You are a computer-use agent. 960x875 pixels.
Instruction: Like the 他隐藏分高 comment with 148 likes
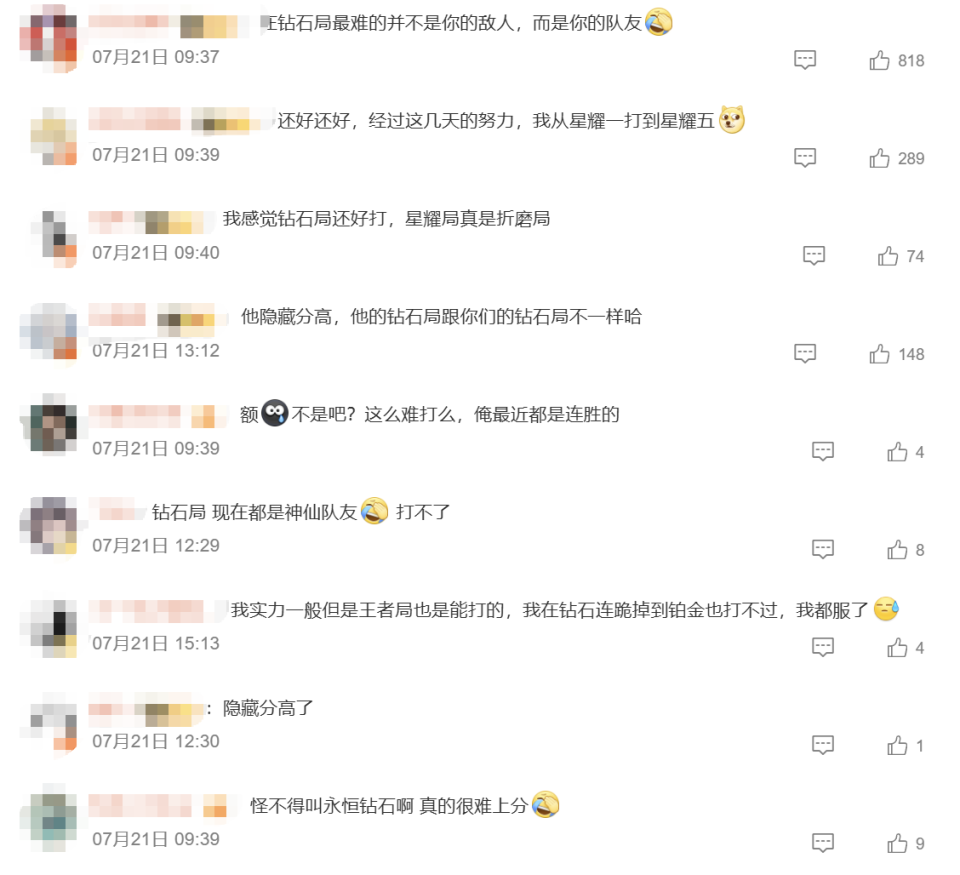(880, 354)
